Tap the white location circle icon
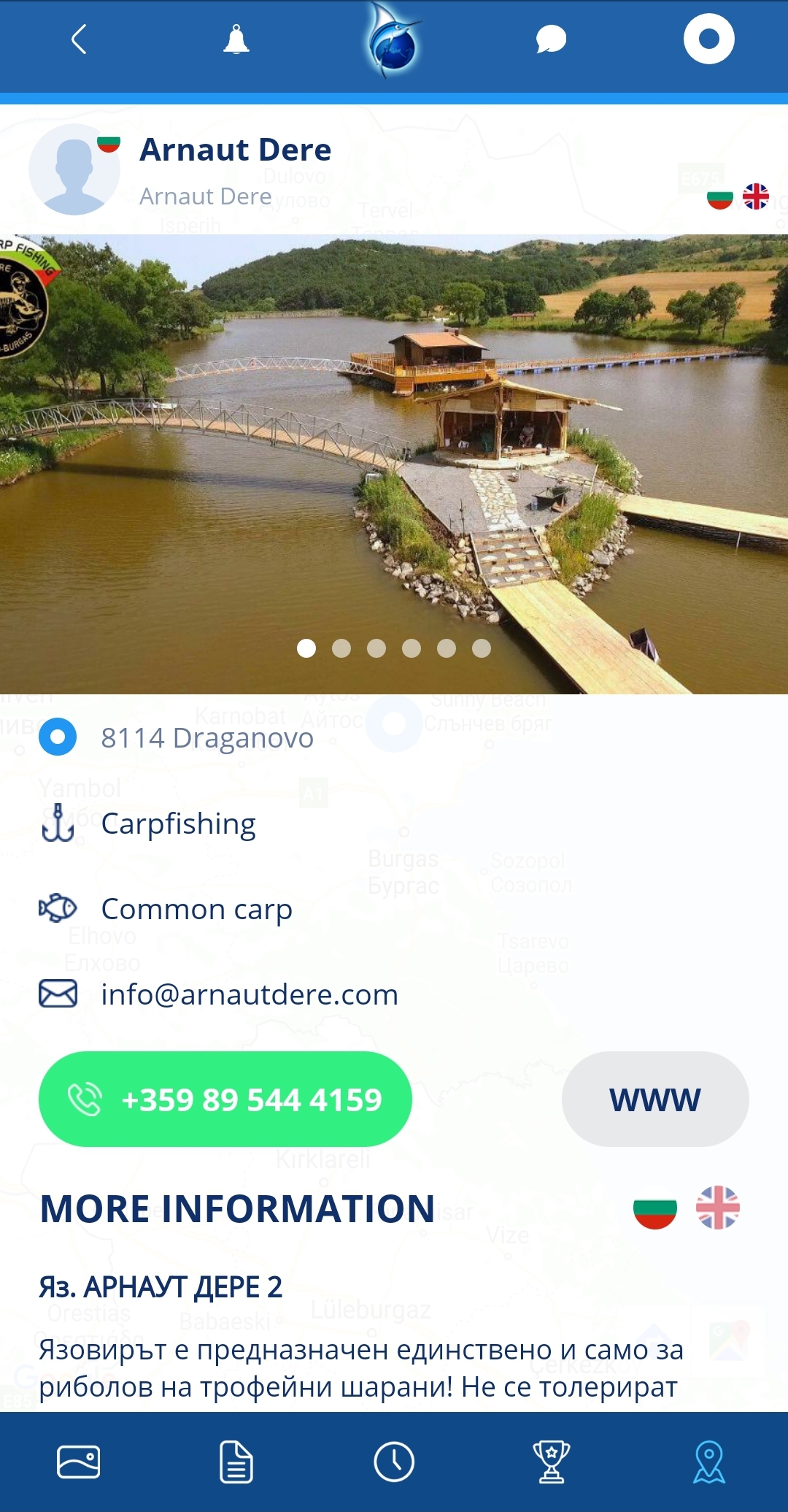This screenshot has width=788, height=1512. 708,39
